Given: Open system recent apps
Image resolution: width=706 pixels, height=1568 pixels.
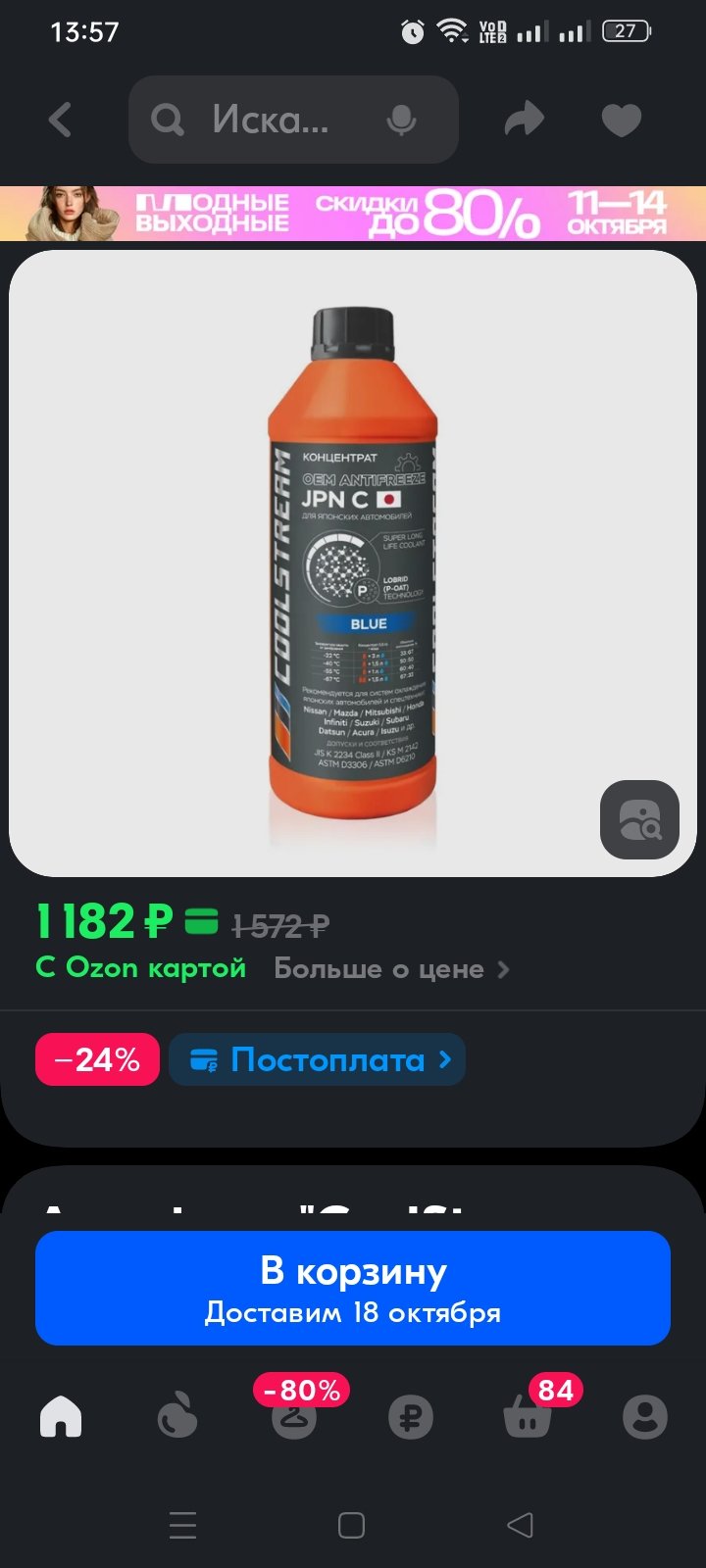Looking at the screenshot, I should 183,1525.
